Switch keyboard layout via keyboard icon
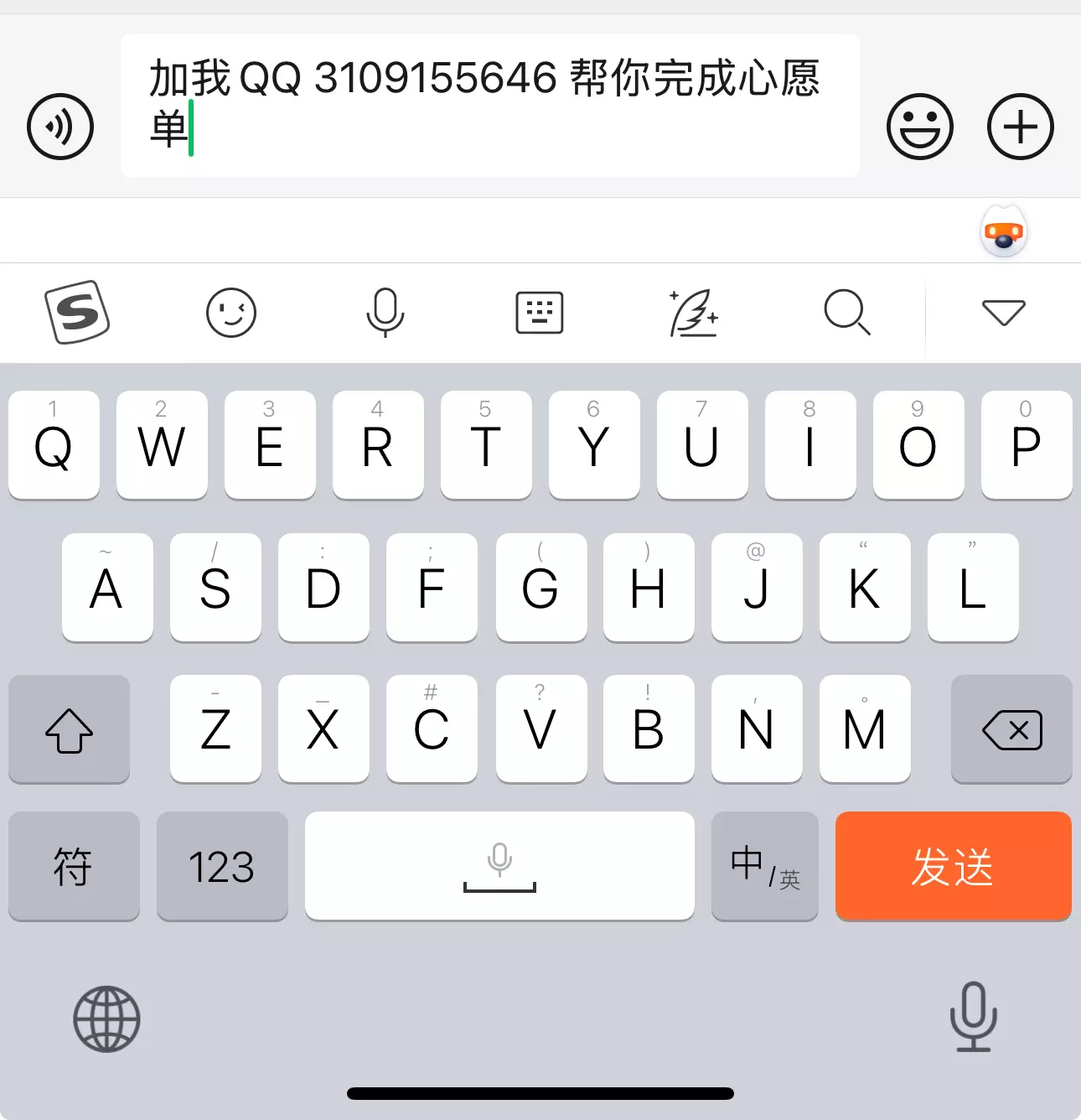This screenshot has height=1120, width=1081. point(540,313)
